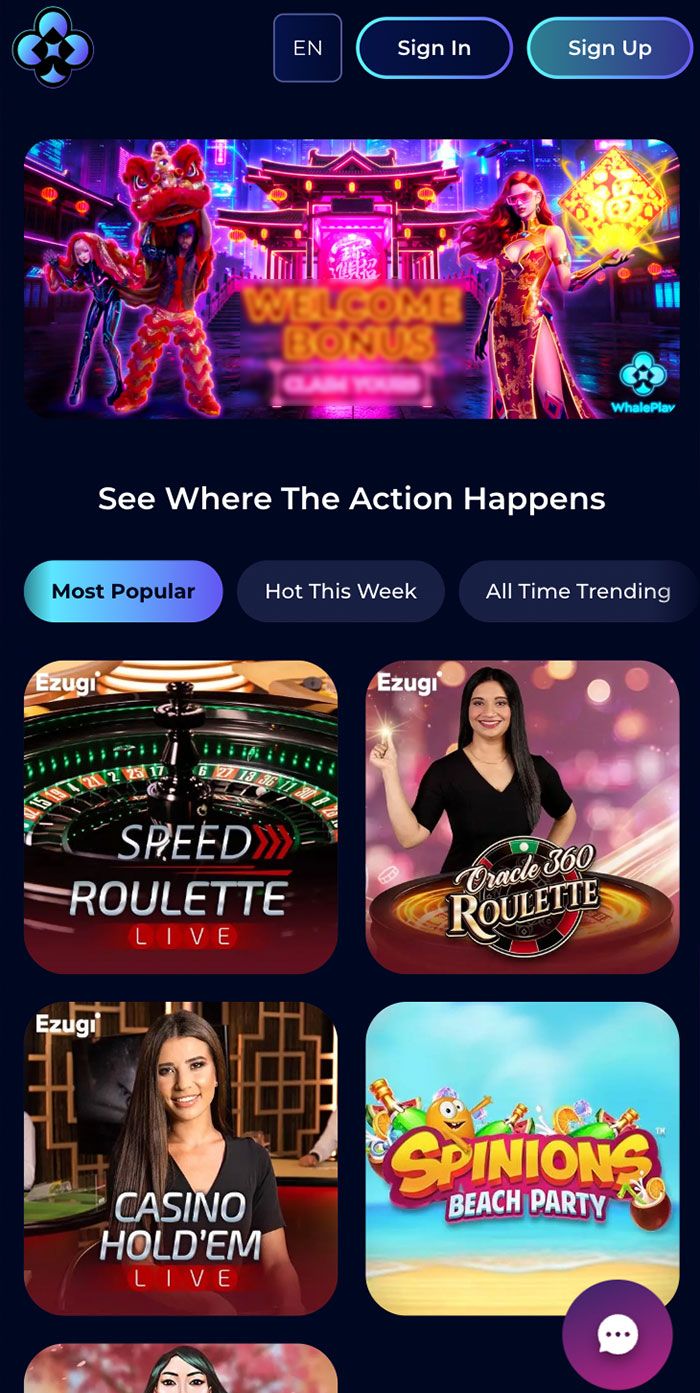Open the EN language selector
This screenshot has height=1393, width=700.
[307, 47]
